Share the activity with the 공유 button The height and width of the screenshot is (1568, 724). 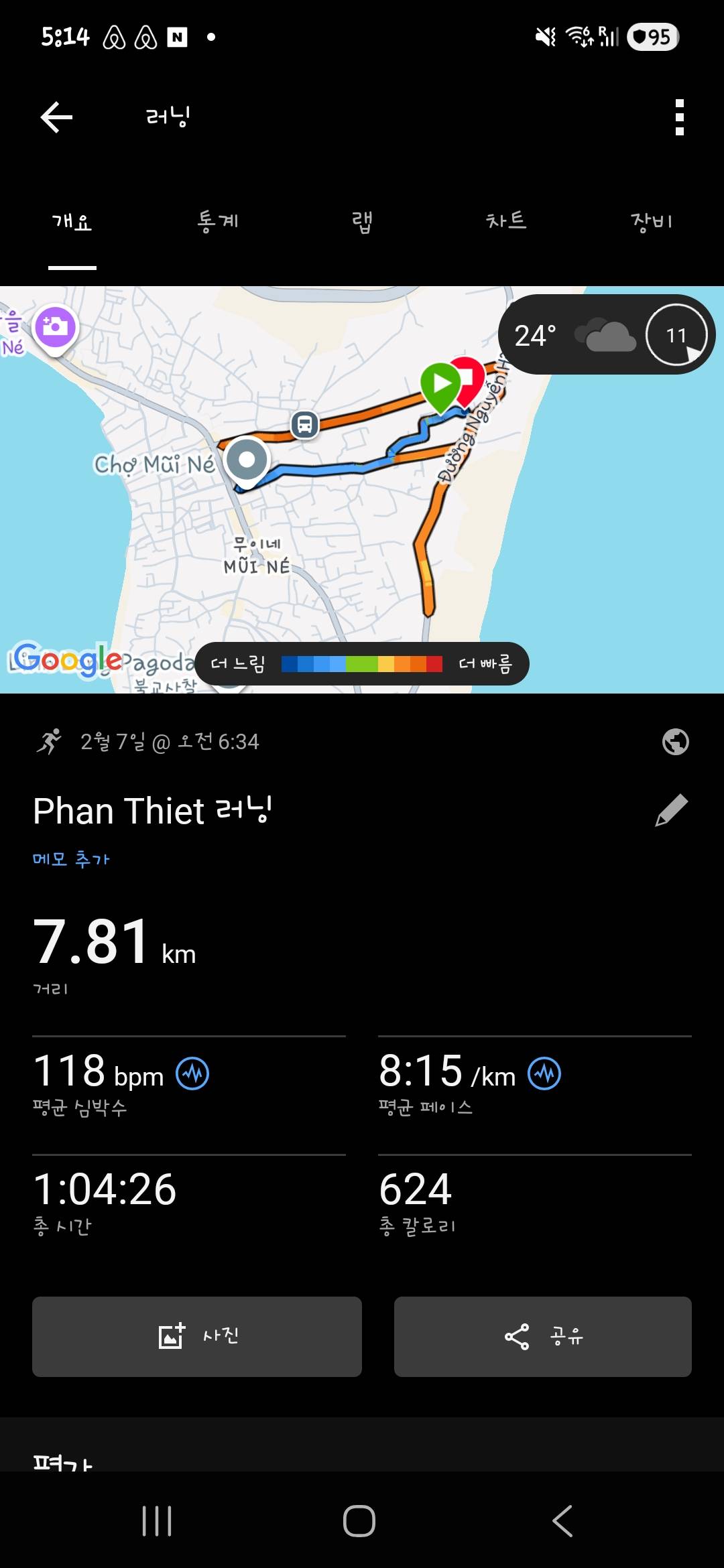pos(543,1337)
